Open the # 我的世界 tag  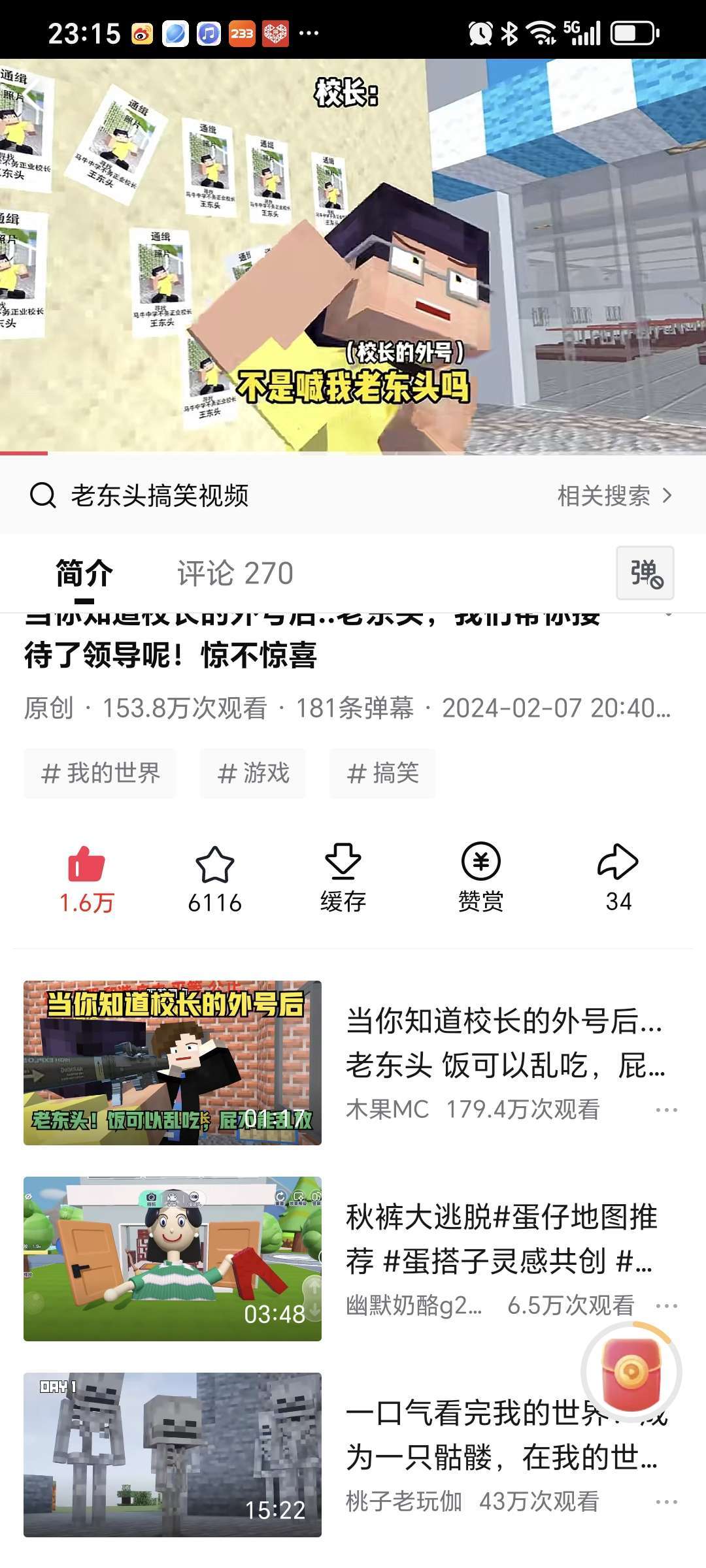pyautogui.click(x=100, y=774)
